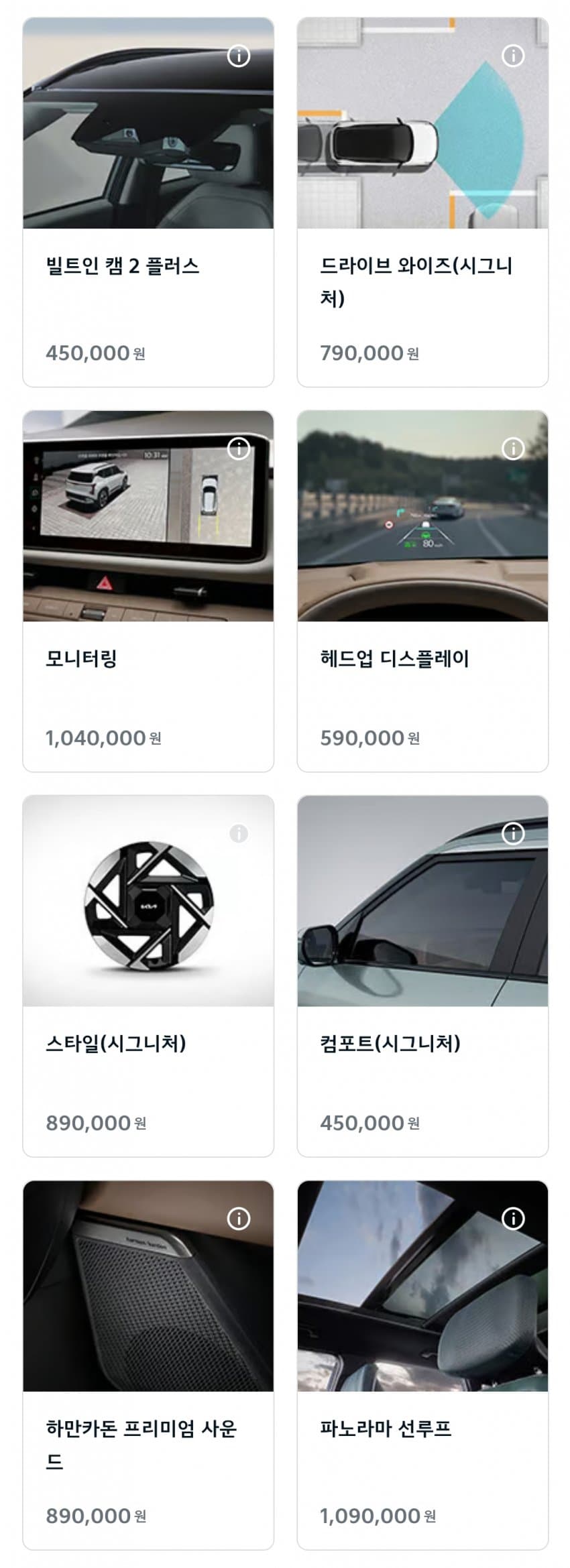
Task: Show info about the 모니터링 option
Action: click(x=239, y=448)
